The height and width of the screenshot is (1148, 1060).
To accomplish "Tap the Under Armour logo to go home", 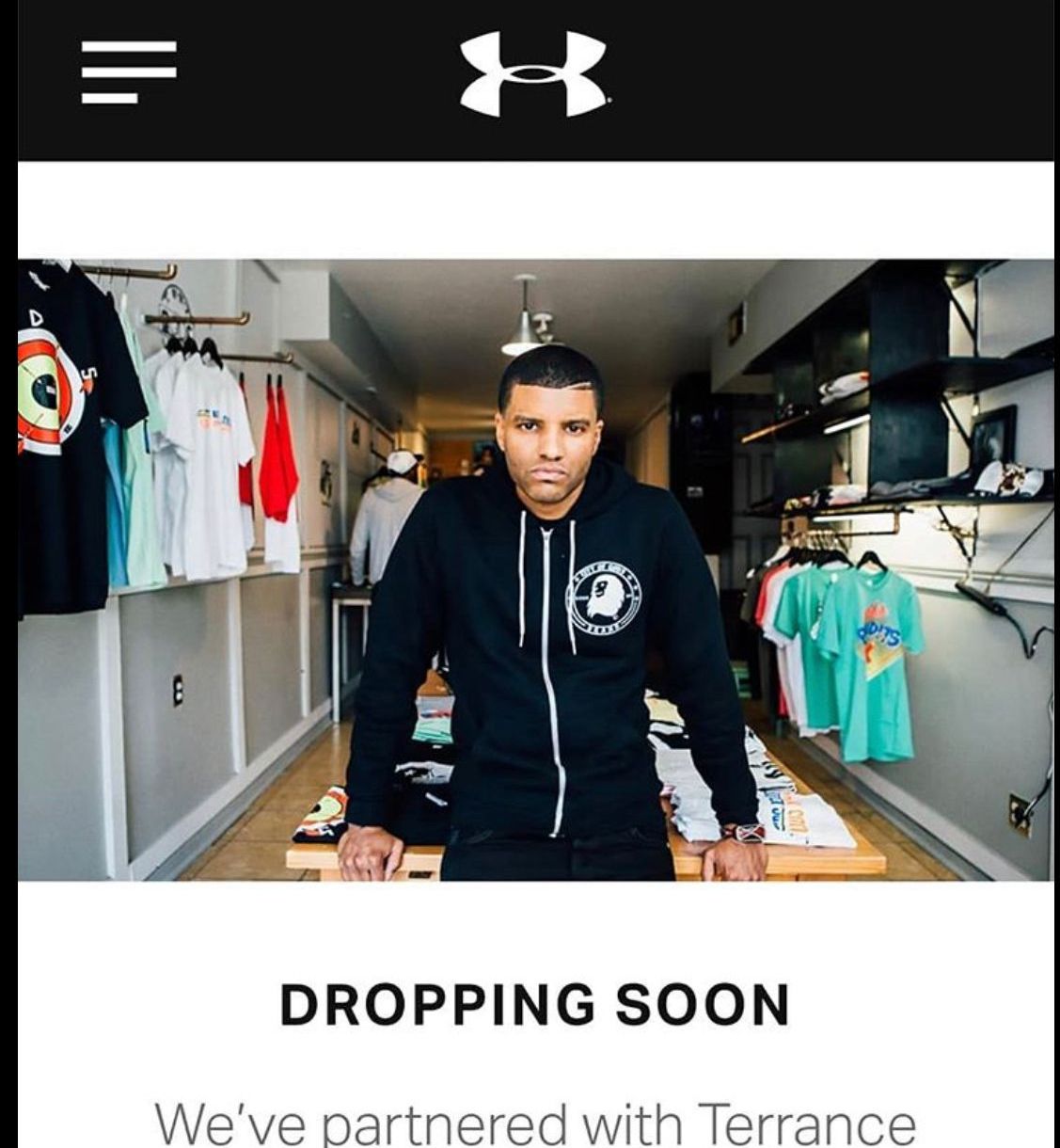I will pyautogui.click(x=533, y=74).
